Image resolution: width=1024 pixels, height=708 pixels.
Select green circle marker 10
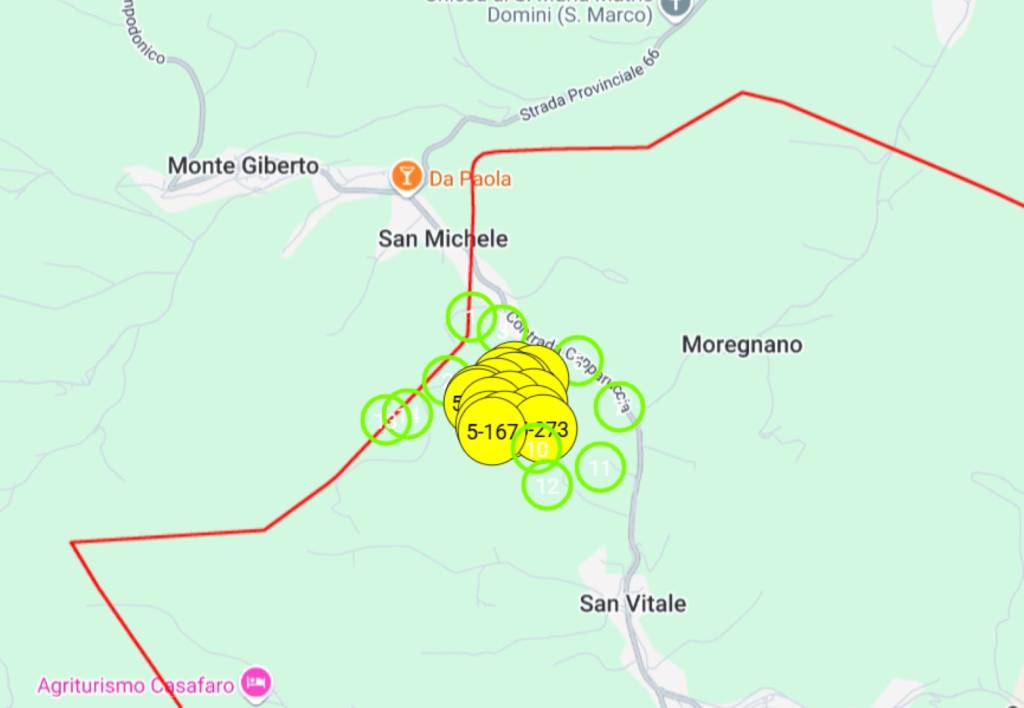537,449
